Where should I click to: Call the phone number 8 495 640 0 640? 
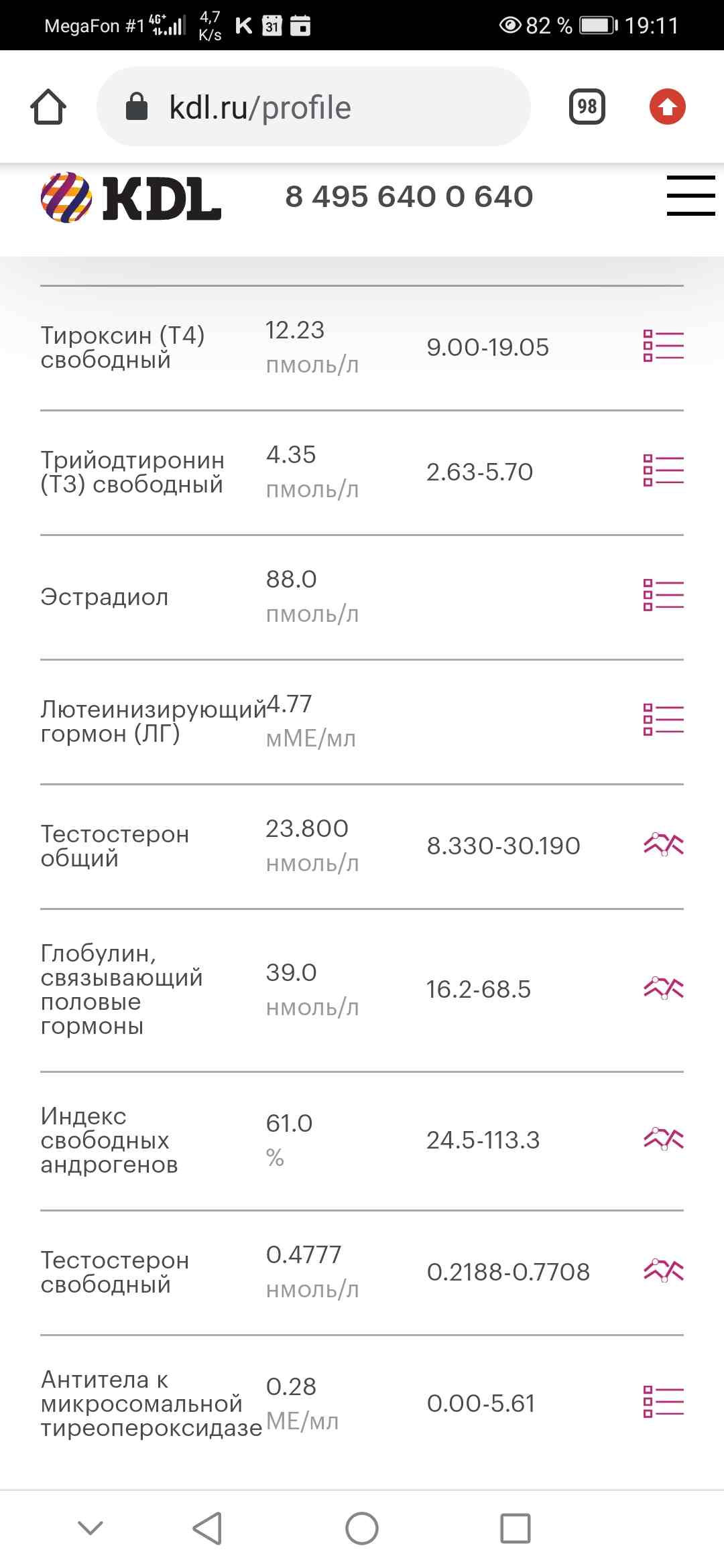409,197
